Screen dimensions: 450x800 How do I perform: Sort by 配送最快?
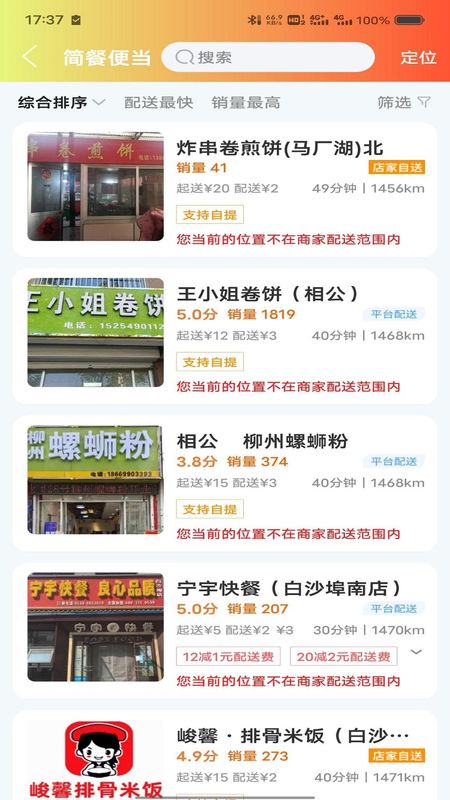159,103
